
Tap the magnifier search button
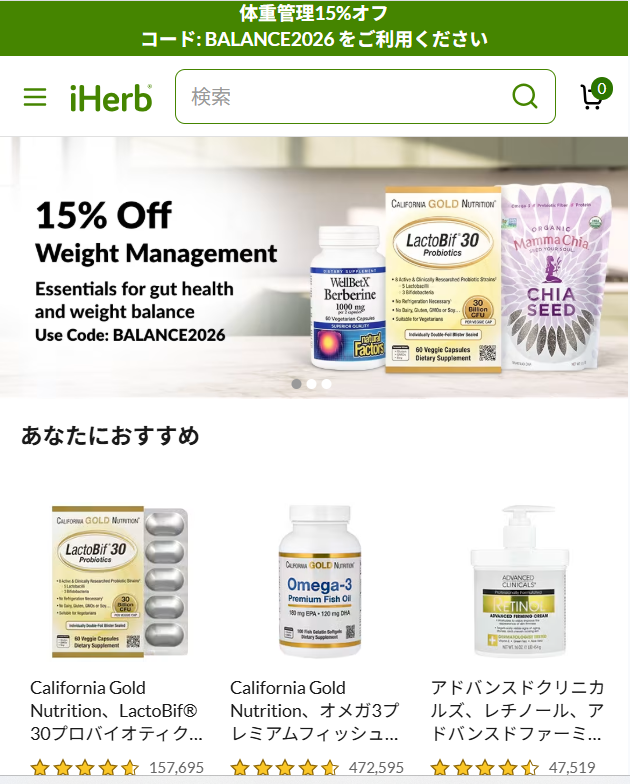525,96
